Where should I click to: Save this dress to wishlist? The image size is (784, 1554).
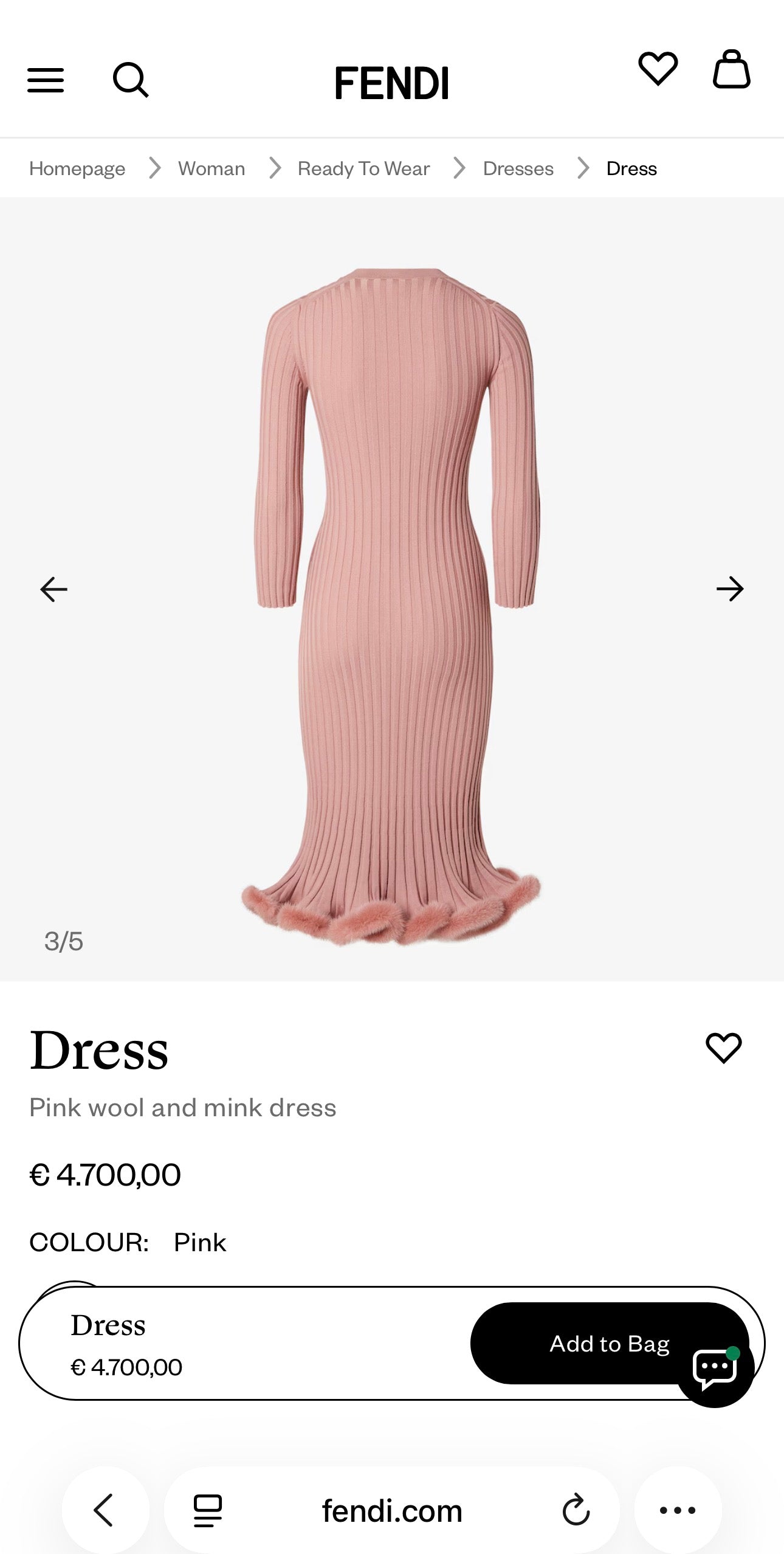click(x=723, y=1048)
